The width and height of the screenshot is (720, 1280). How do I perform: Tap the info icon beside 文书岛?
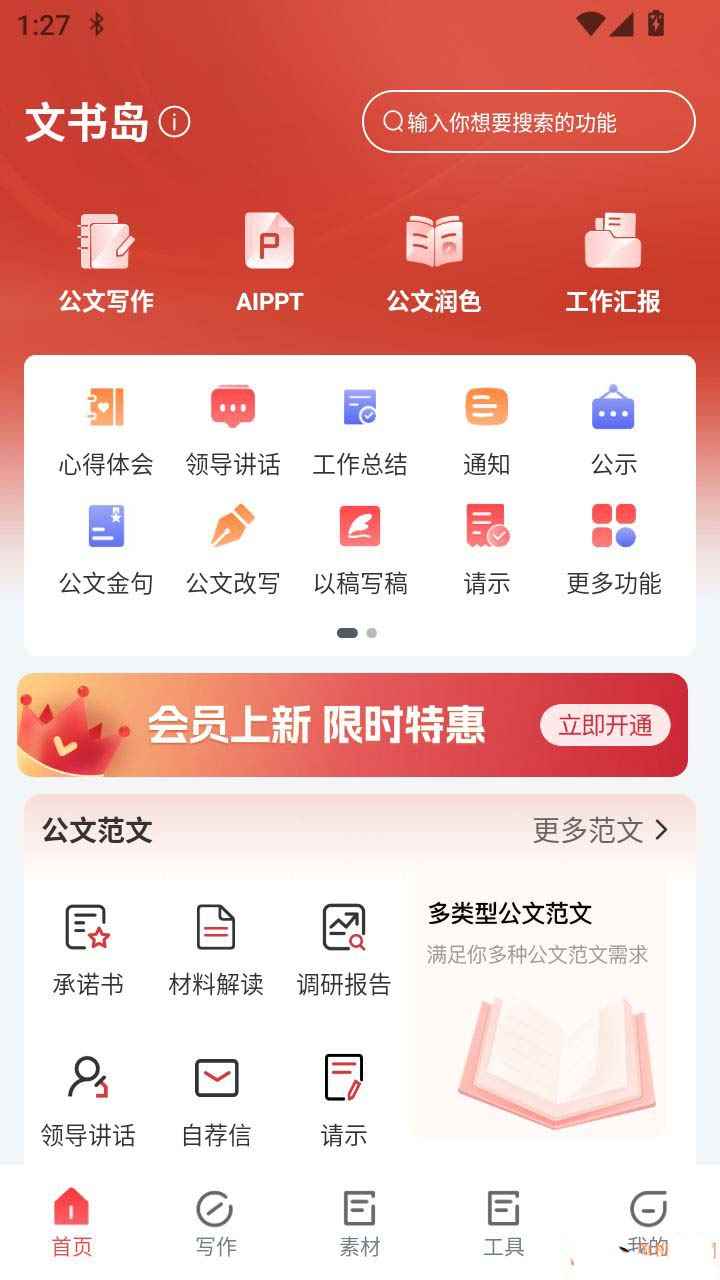[x=174, y=122]
